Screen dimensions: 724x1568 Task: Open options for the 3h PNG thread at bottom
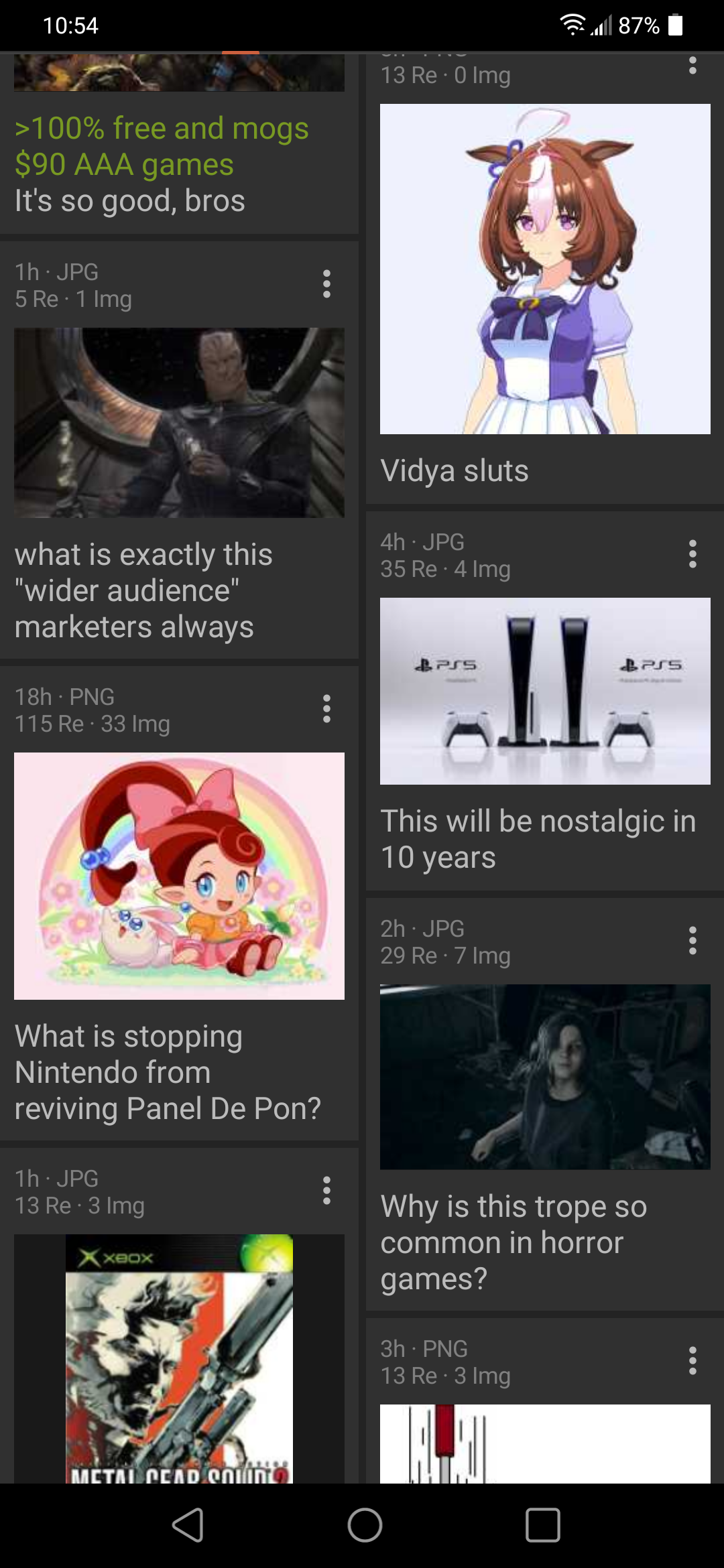tap(692, 1361)
